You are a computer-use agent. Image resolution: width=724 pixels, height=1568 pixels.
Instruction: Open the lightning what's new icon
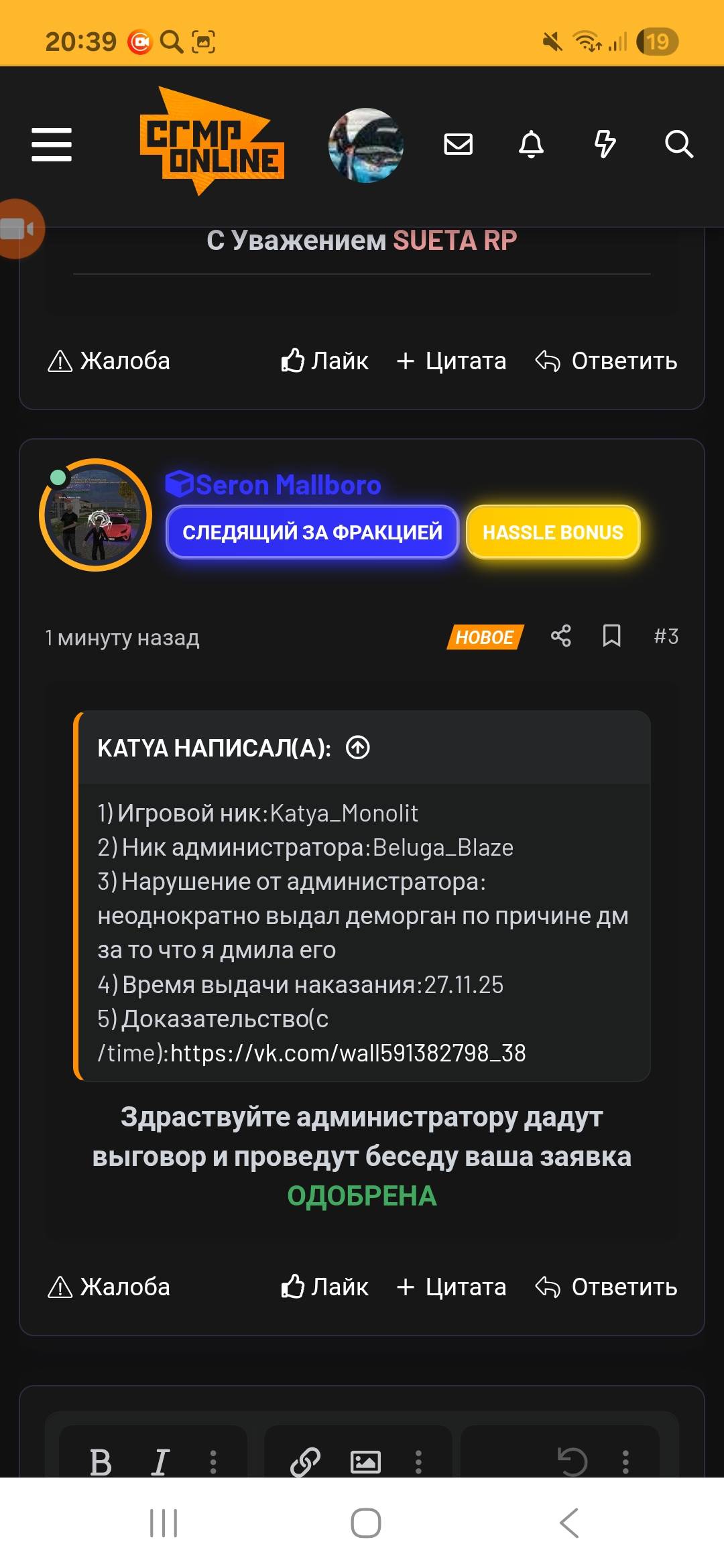click(x=605, y=144)
